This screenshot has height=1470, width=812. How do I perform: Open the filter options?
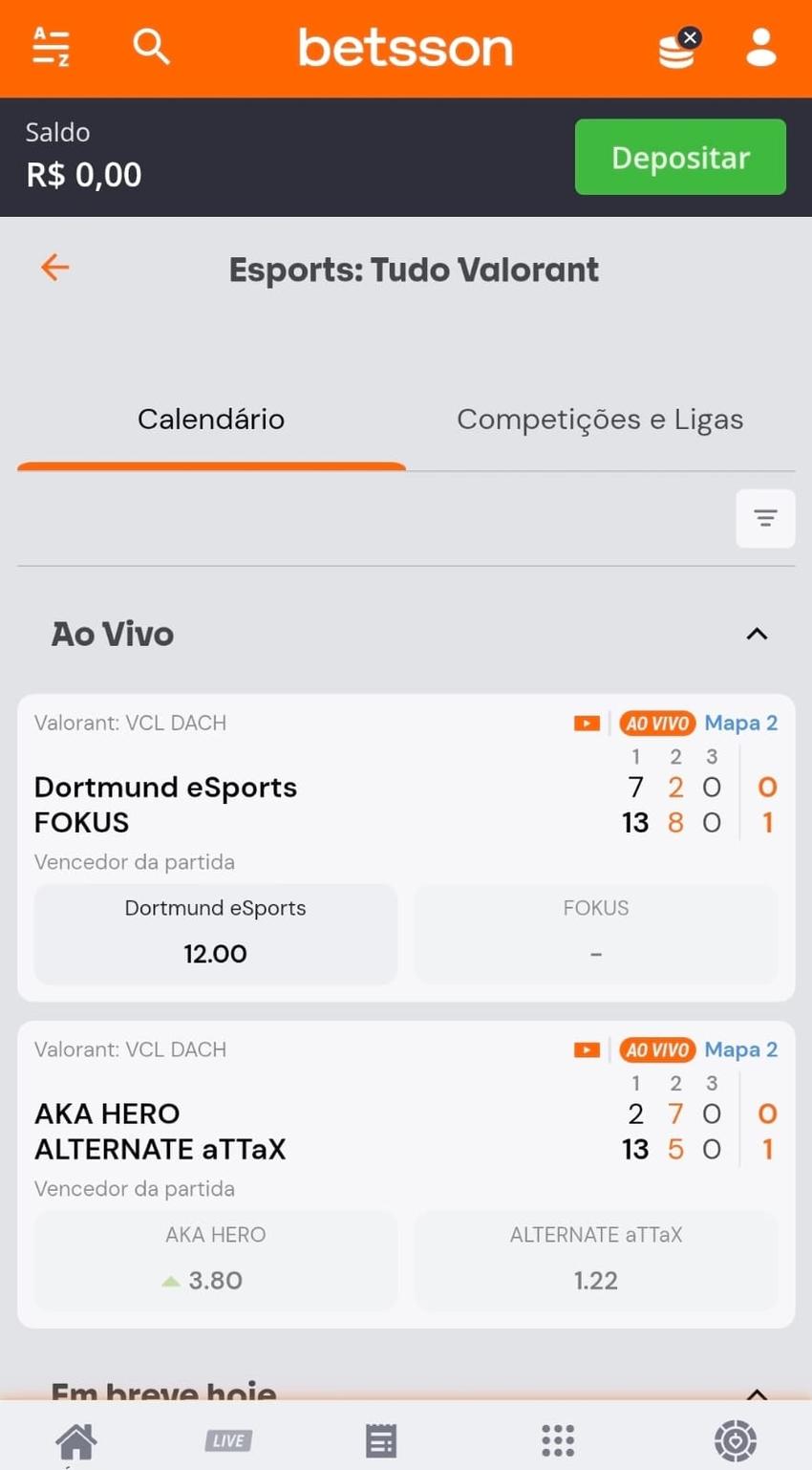[x=764, y=517]
